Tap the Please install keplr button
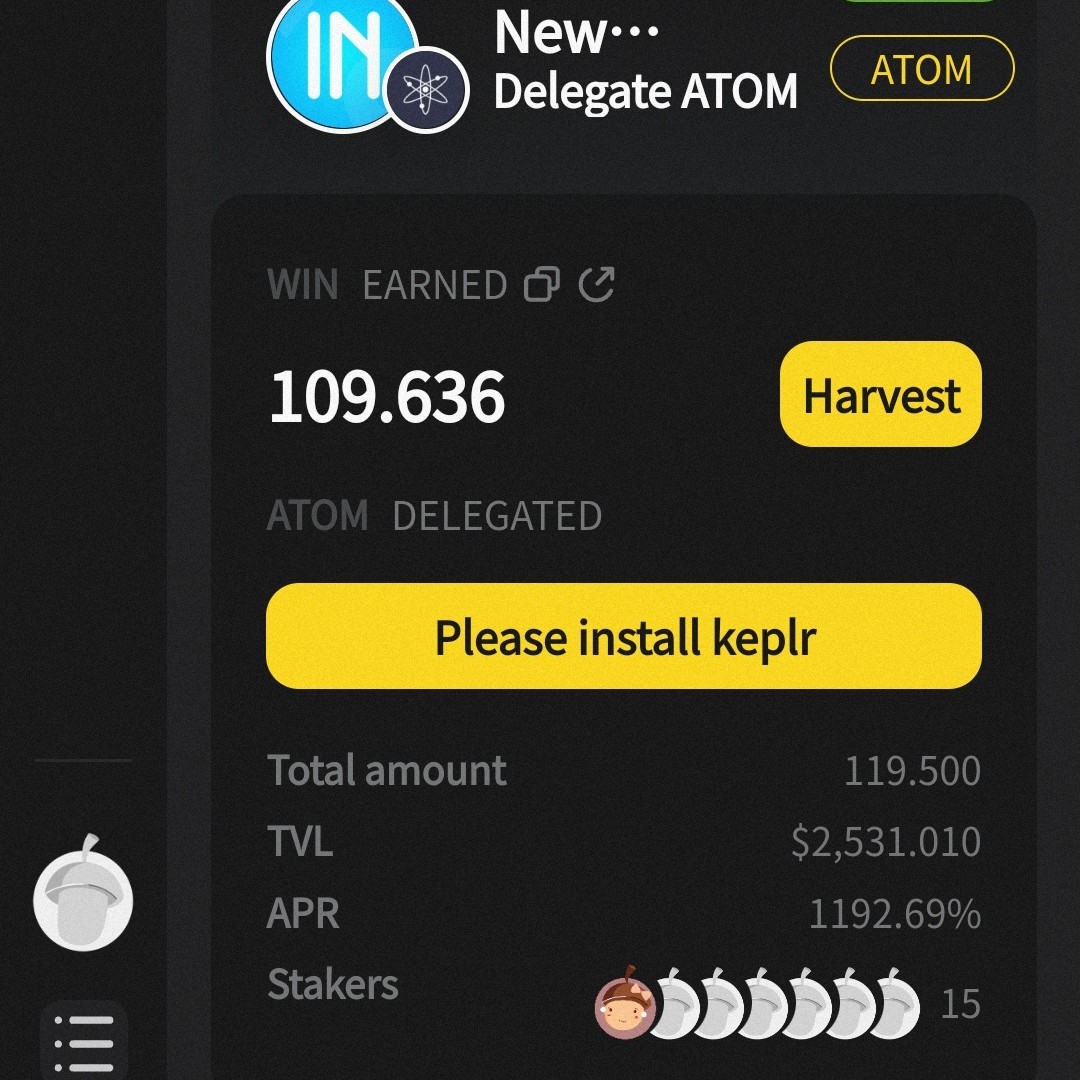Image resolution: width=1080 pixels, height=1080 pixels. (x=624, y=637)
